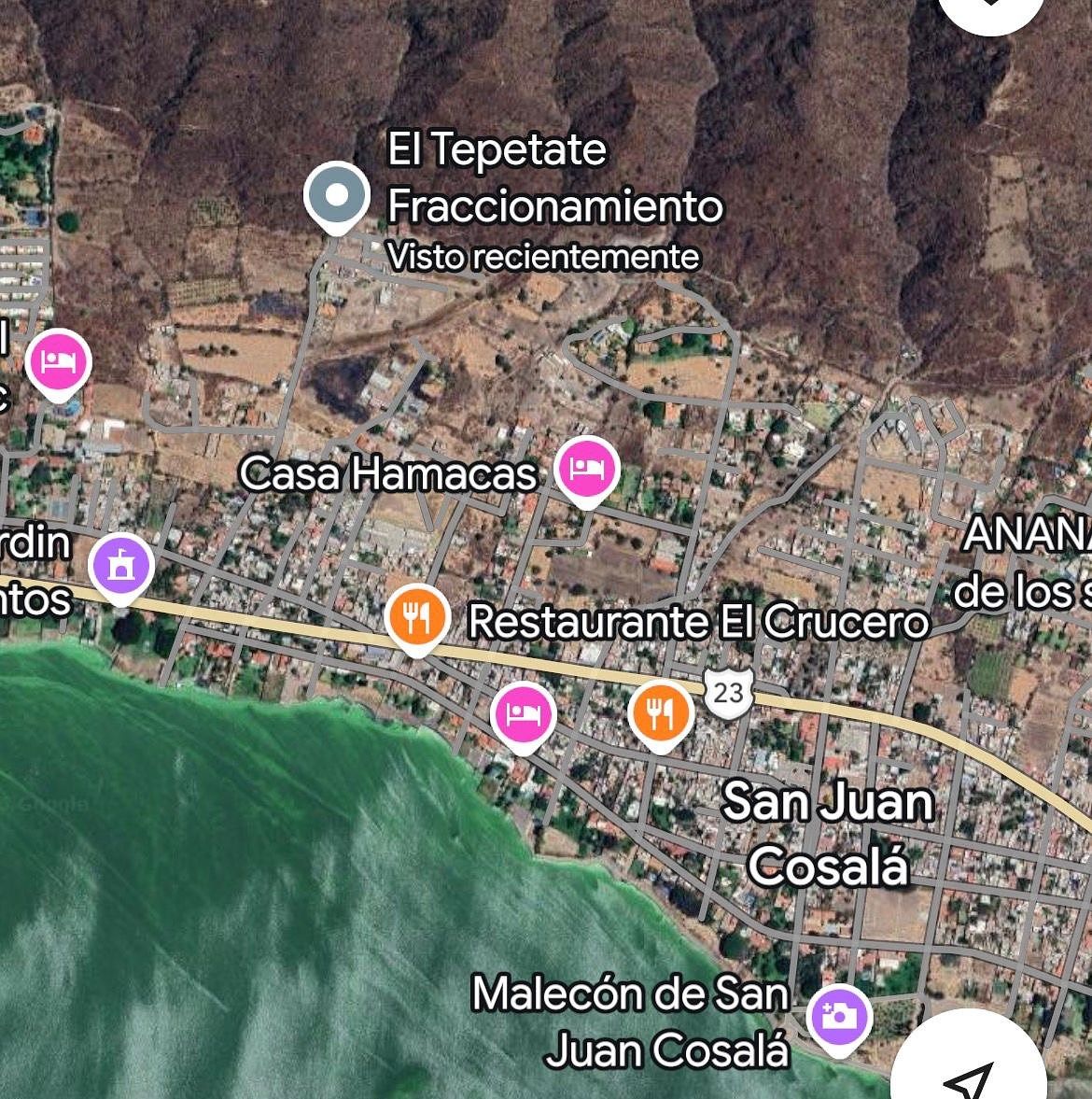The image size is (1092, 1099).
Task: Select the purple church place icon
Action: click(x=120, y=567)
